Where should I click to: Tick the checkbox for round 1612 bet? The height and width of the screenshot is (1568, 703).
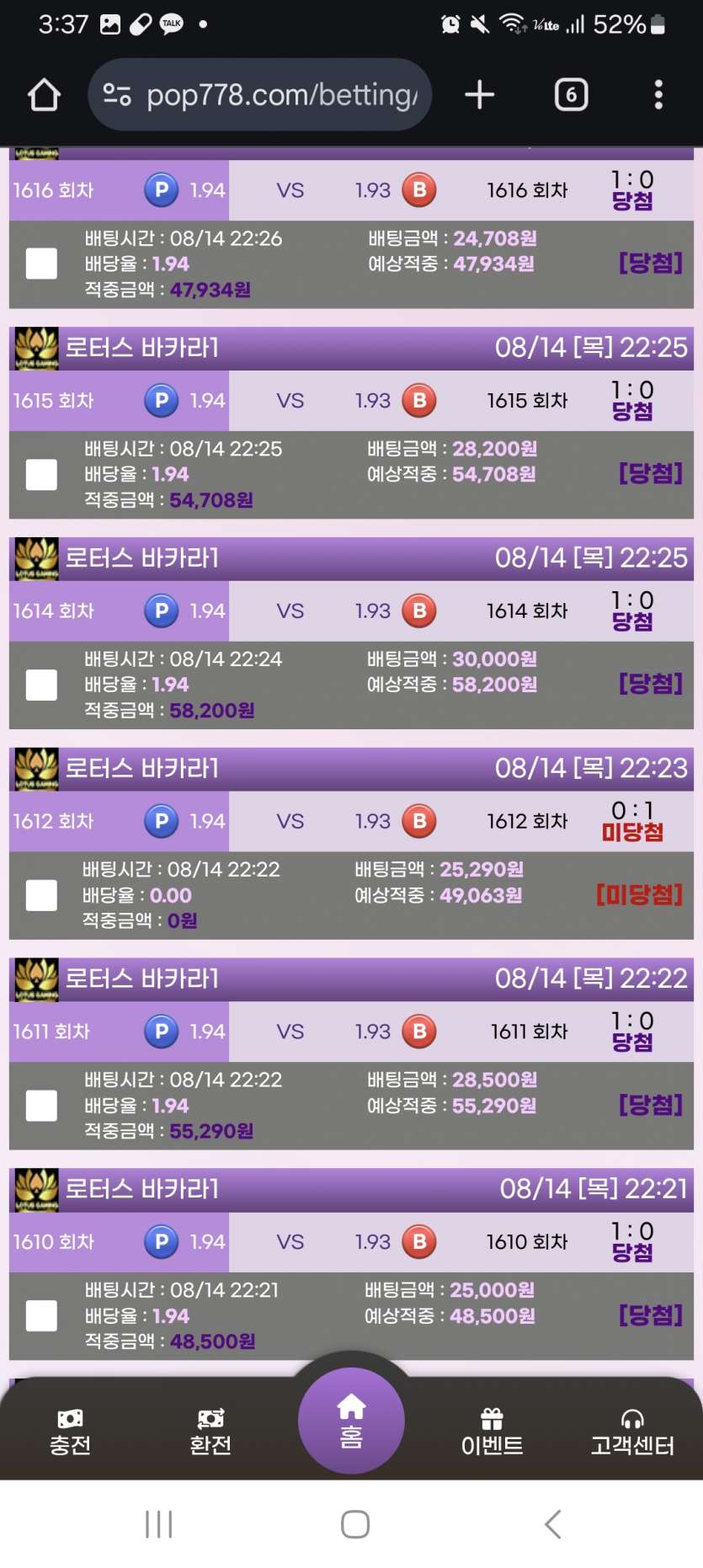coord(41,895)
